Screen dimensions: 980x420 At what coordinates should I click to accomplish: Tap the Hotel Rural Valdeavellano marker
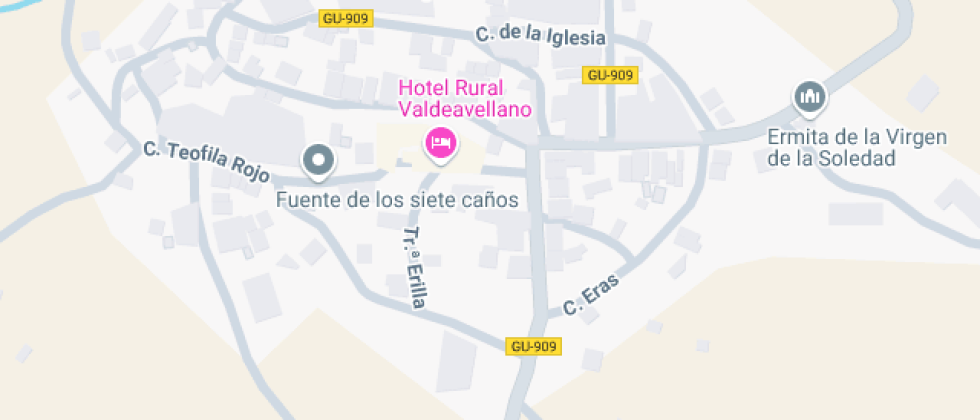coord(440,144)
